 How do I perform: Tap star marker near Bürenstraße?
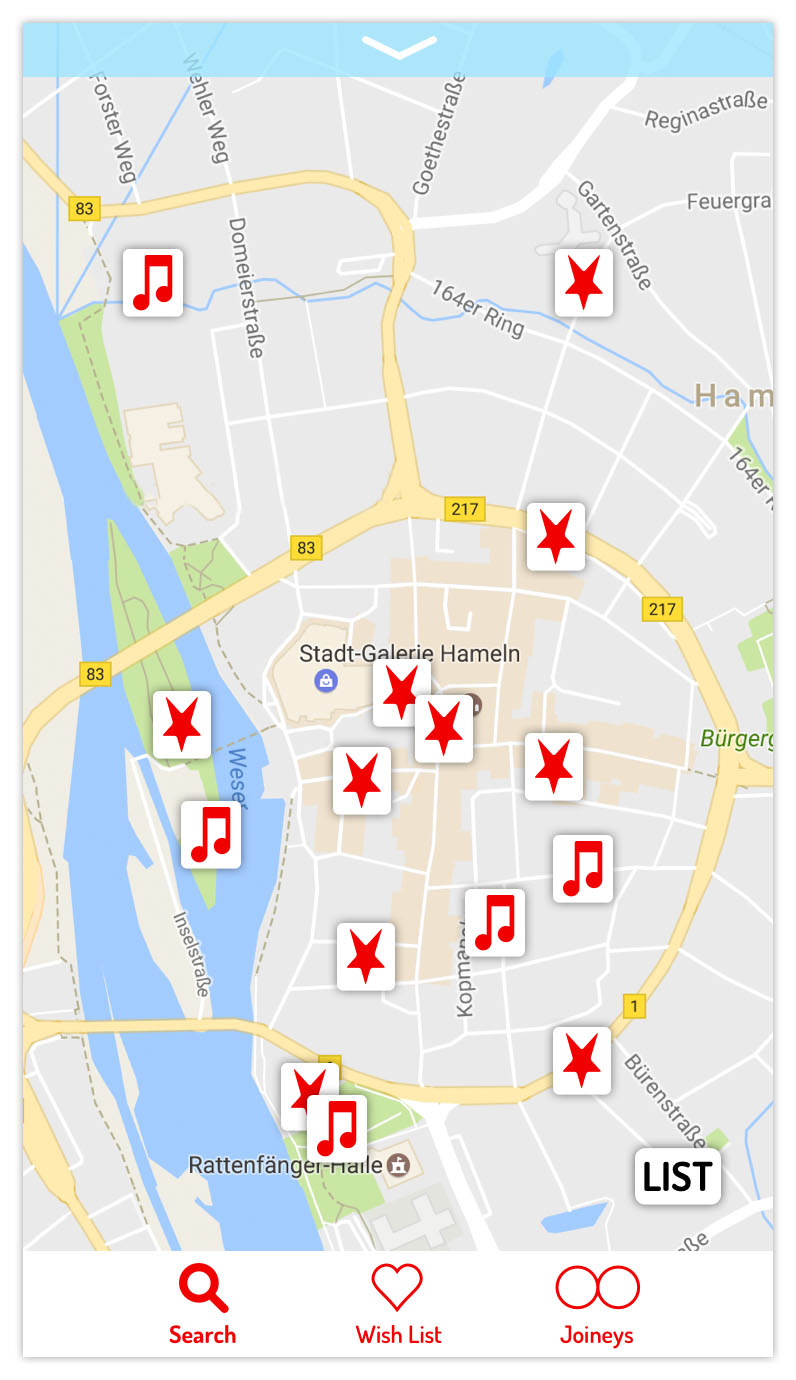pos(581,1060)
